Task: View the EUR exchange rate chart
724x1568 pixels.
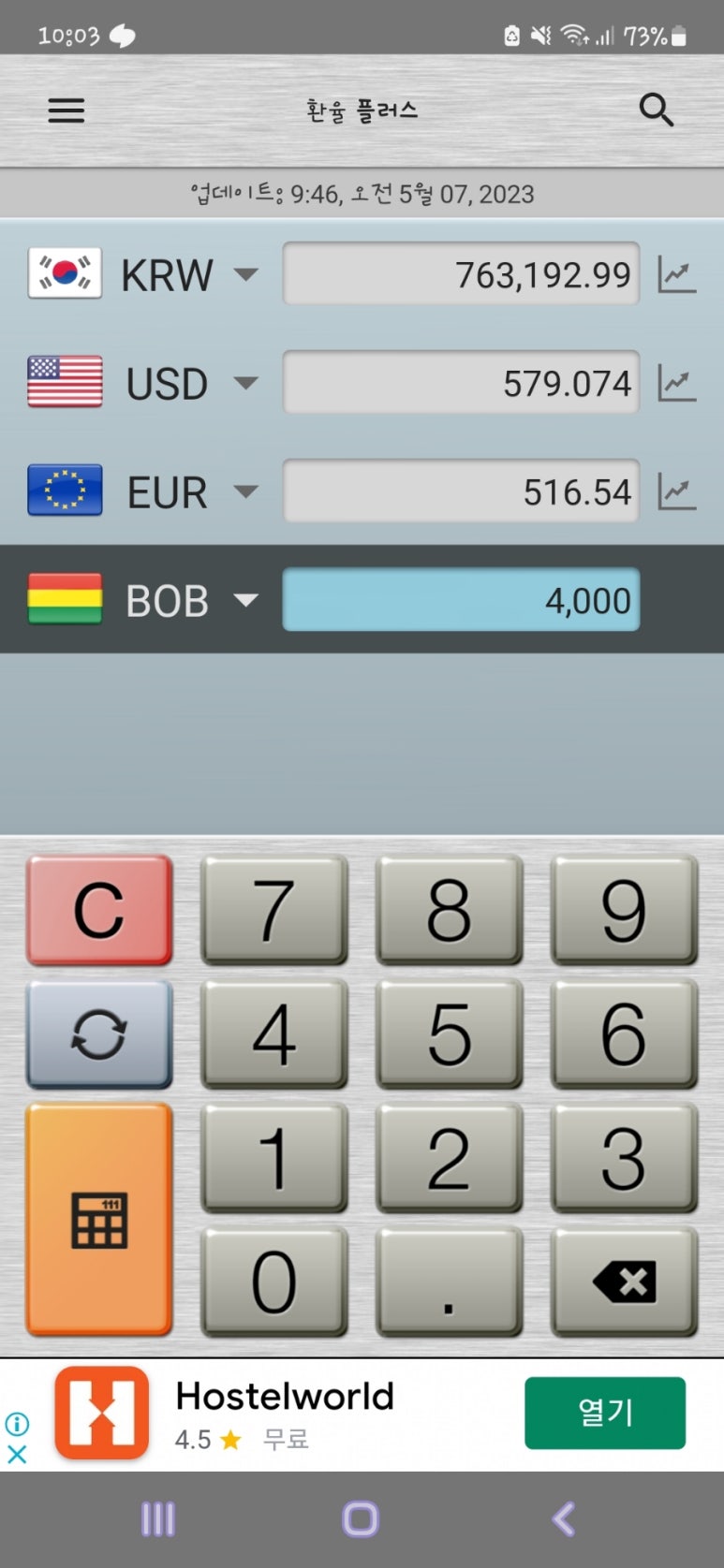Action: click(676, 491)
